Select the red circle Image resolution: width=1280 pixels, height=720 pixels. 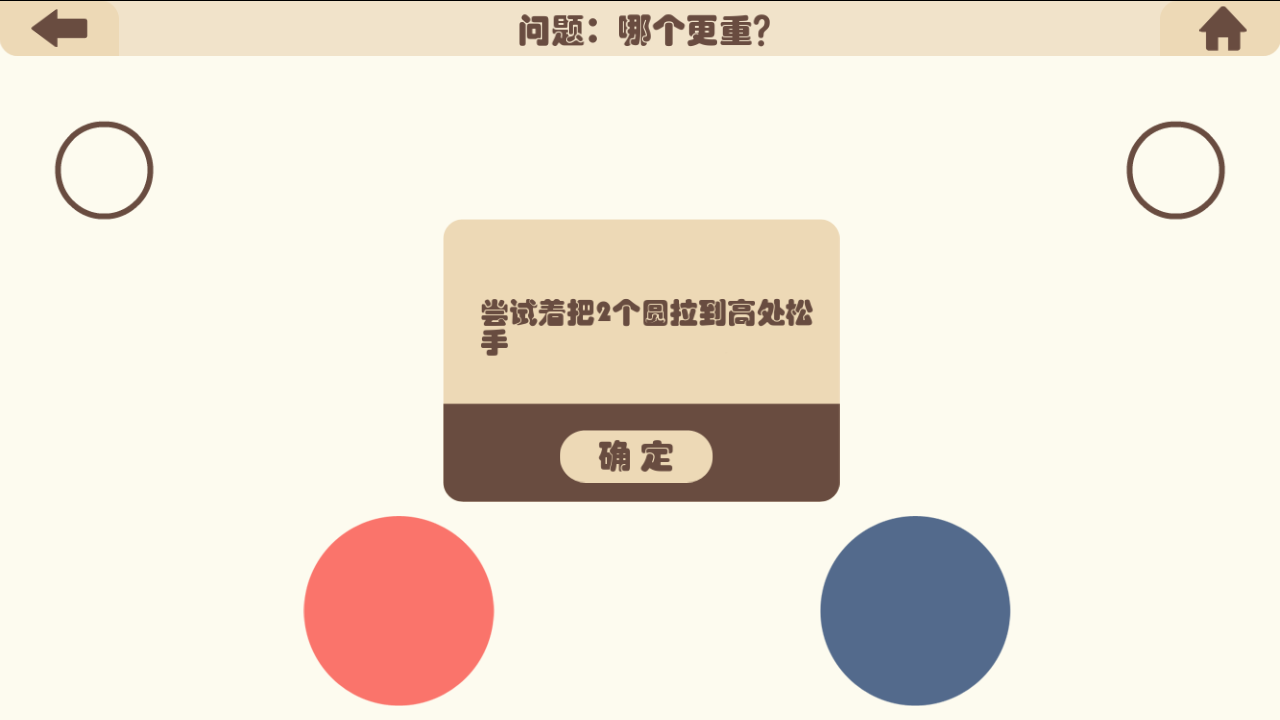399,611
